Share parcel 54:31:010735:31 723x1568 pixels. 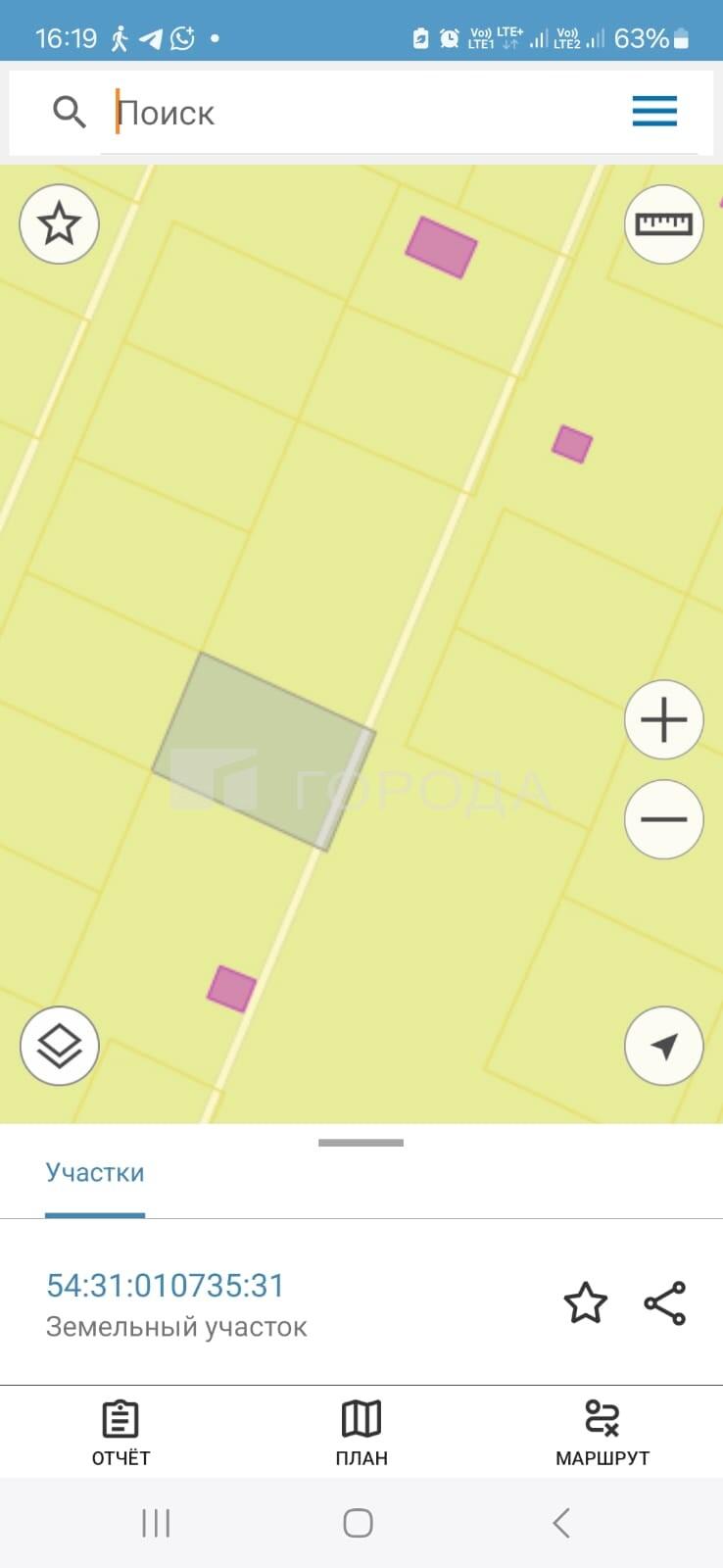[665, 1303]
